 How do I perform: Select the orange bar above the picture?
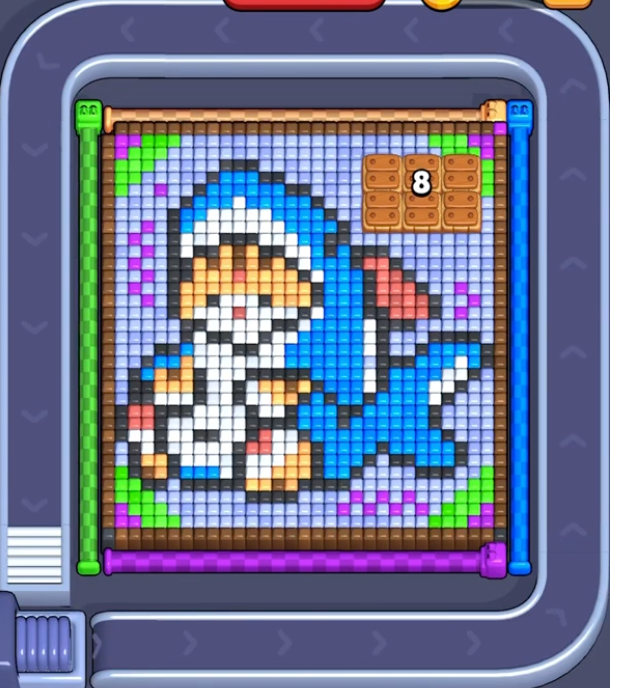coord(300,117)
